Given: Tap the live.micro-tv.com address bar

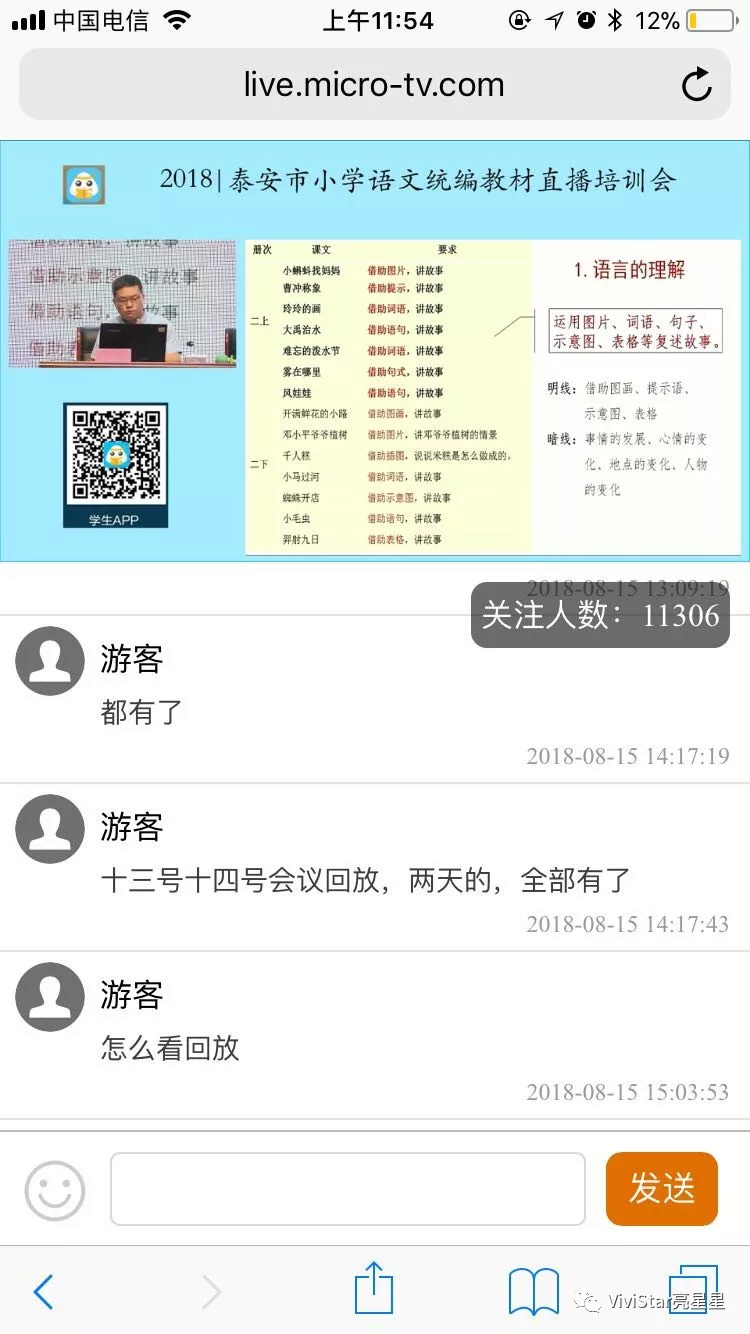Looking at the screenshot, I should tap(373, 85).
